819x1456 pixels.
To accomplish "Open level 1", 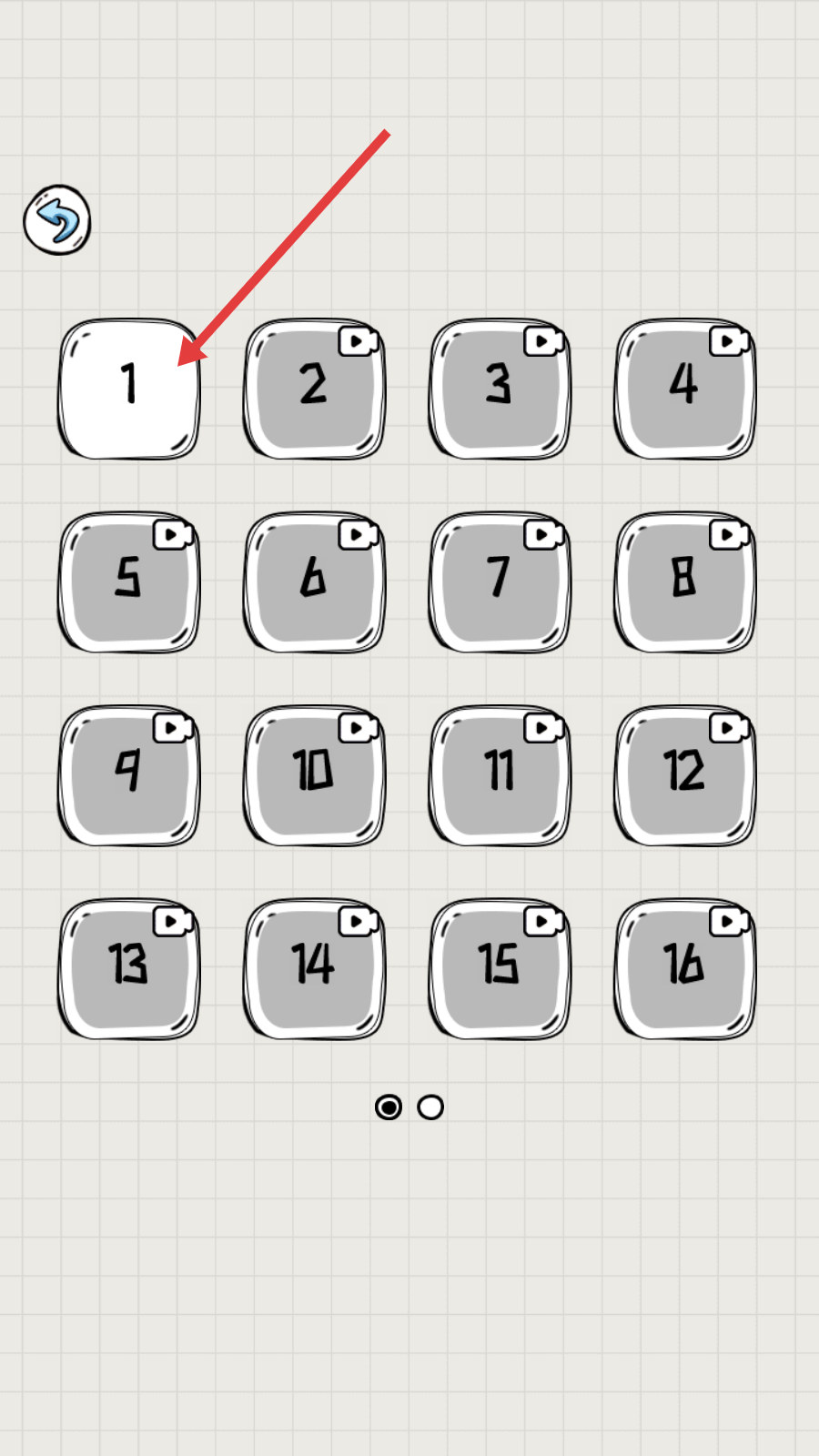I will coord(129,389).
